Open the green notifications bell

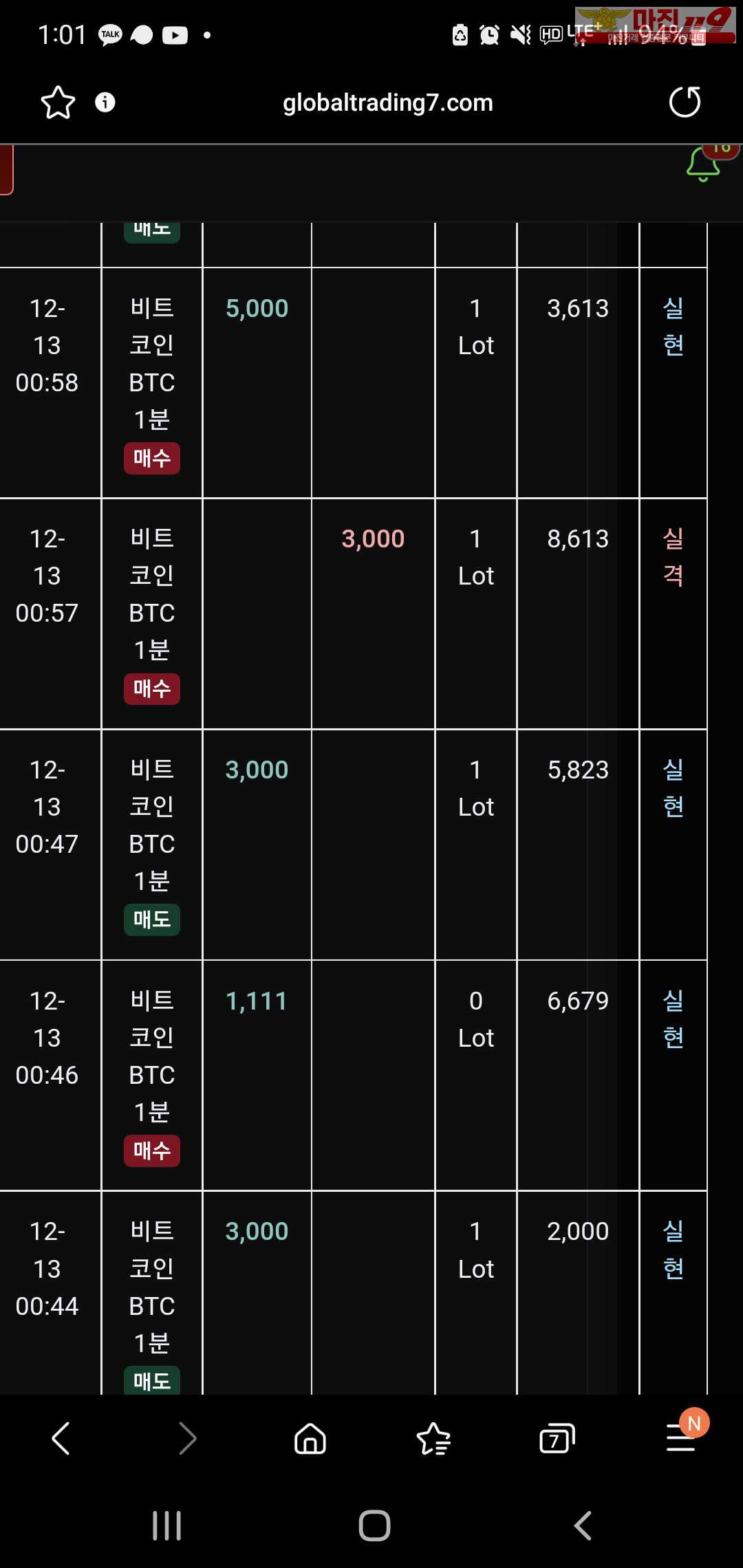point(704,164)
